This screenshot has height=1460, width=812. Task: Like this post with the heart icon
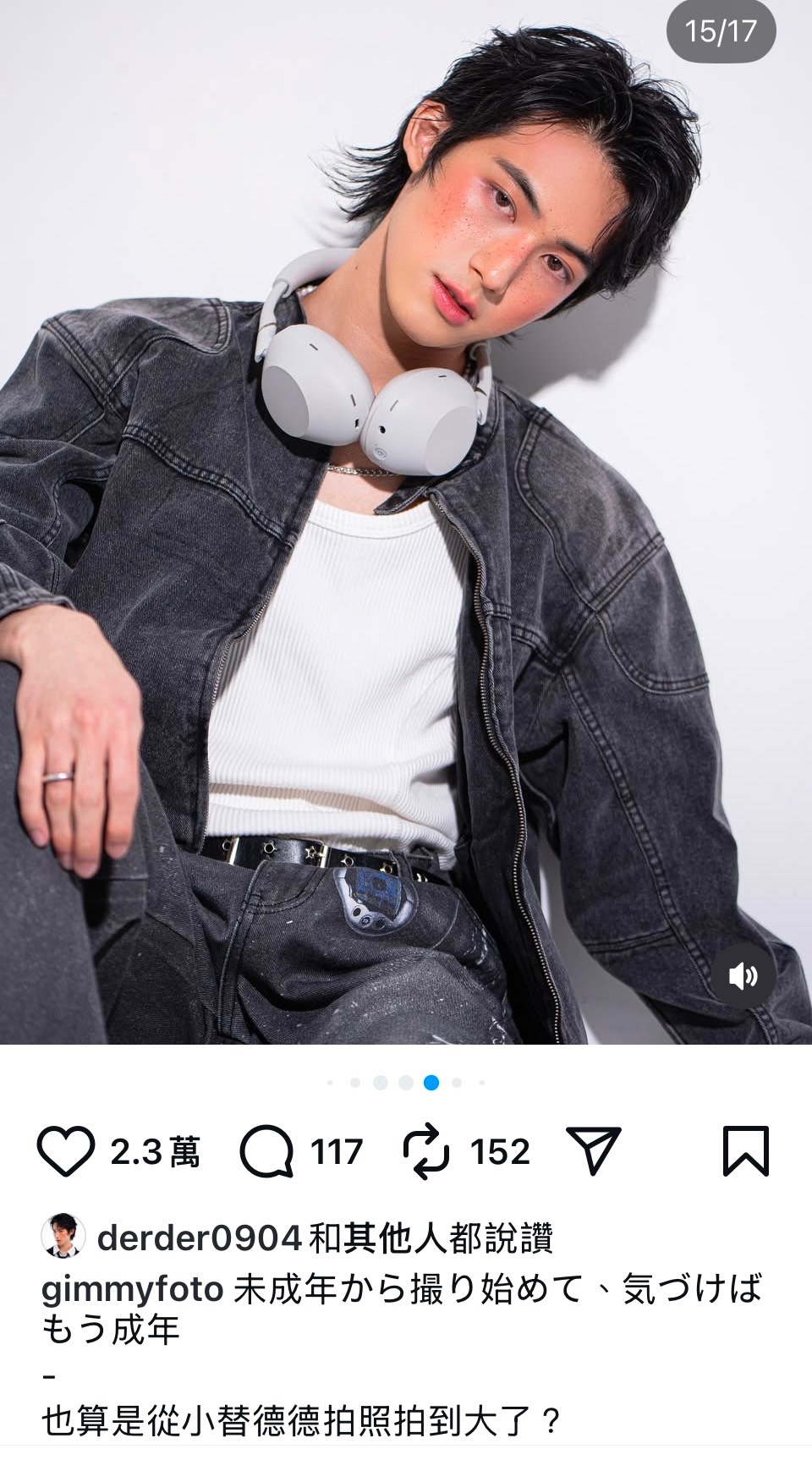click(65, 1151)
